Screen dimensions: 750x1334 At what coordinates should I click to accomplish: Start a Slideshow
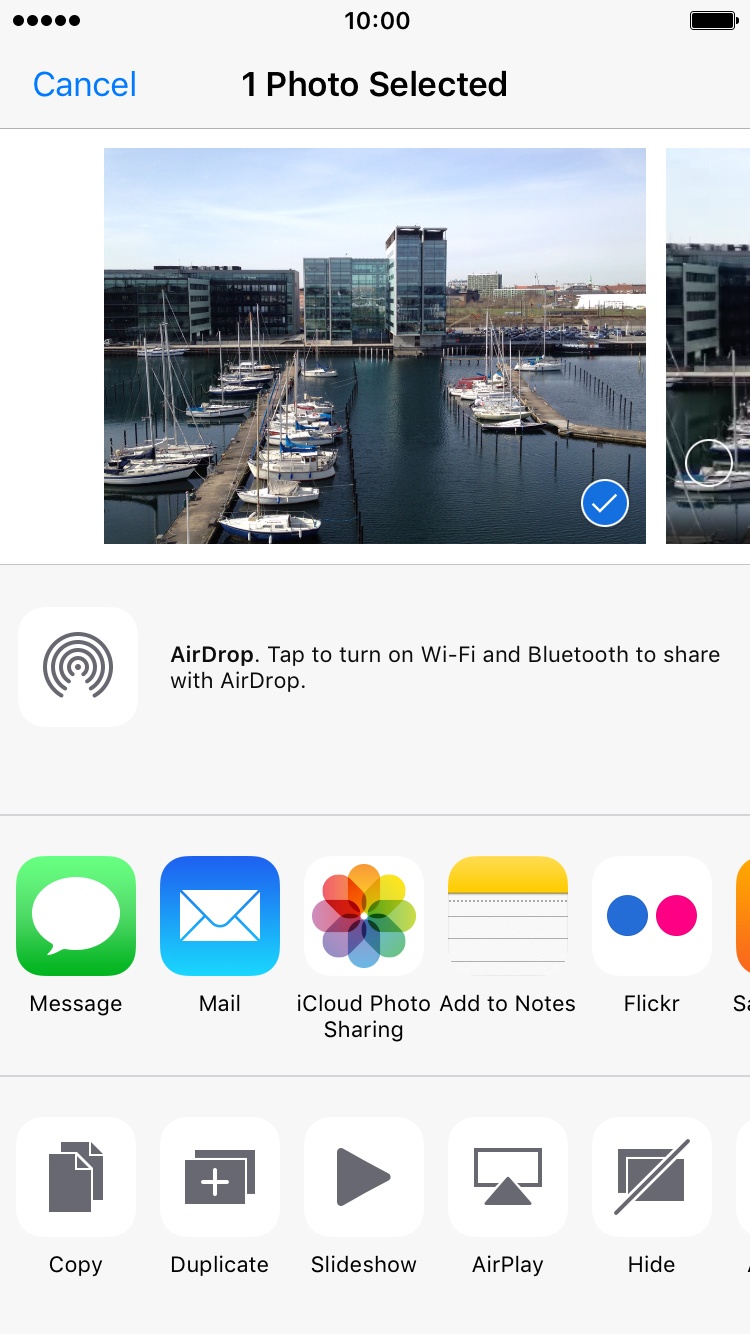pyautogui.click(x=364, y=1177)
